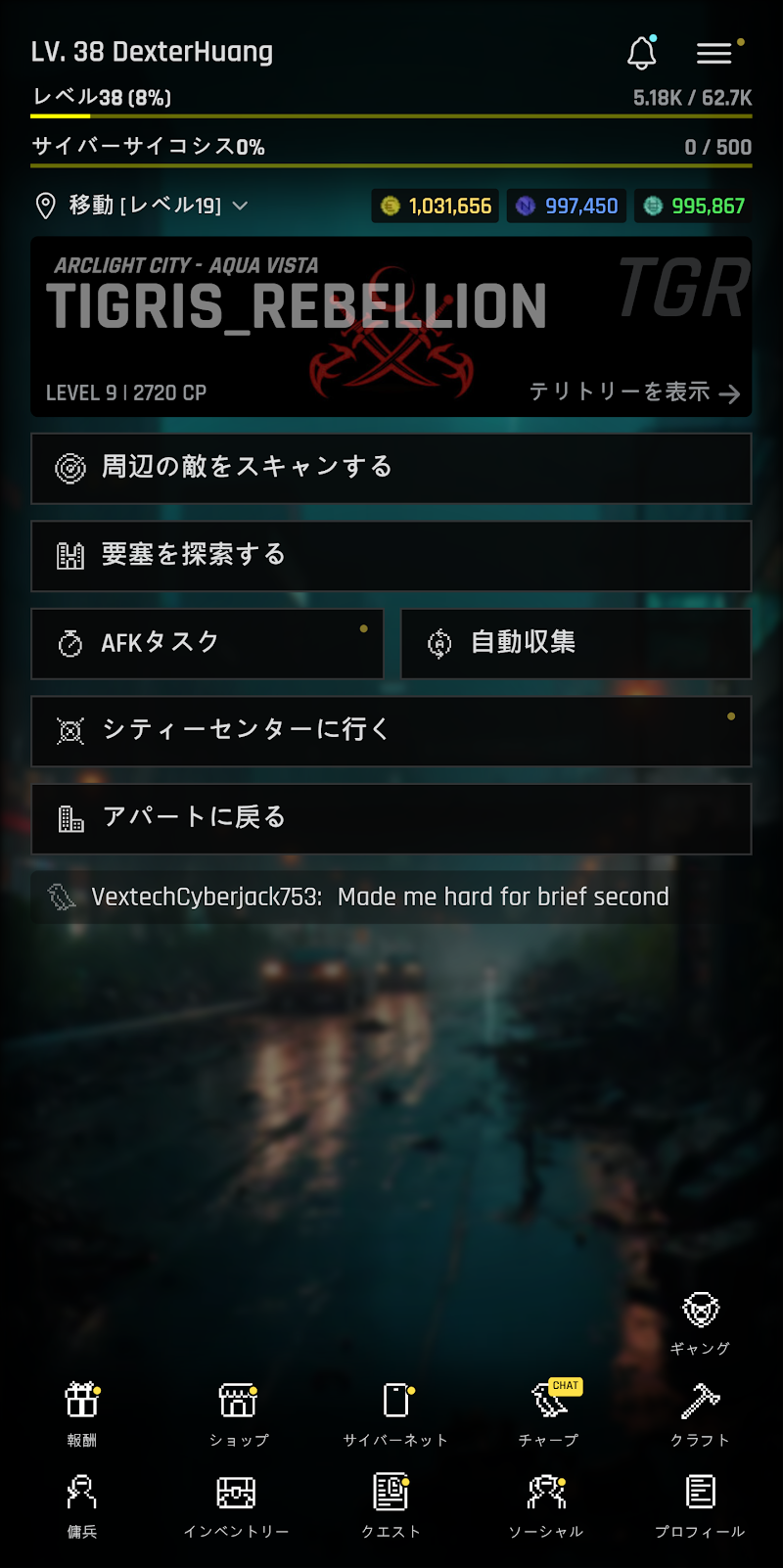View territory via テリトリーを表示
The image size is (783, 1568).
[634, 392]
